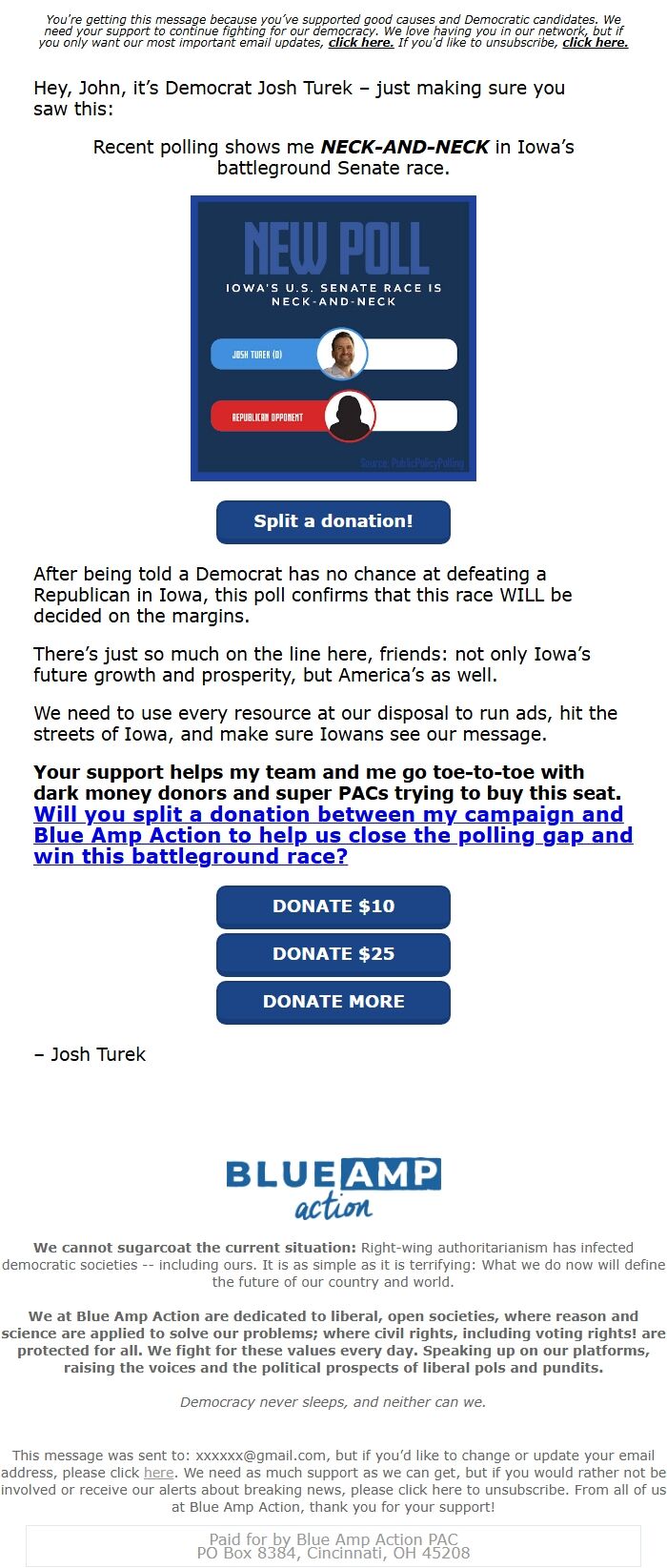Tap the "Split a donation!" button

click(333, 521)
